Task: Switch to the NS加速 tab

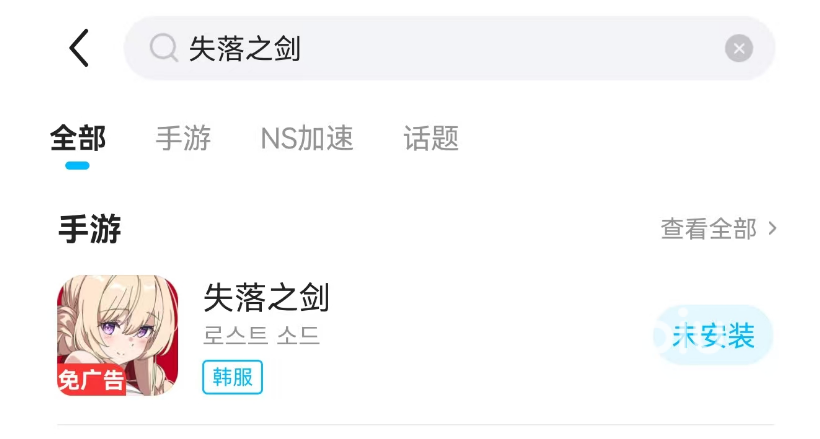Action: click(307, 138)
